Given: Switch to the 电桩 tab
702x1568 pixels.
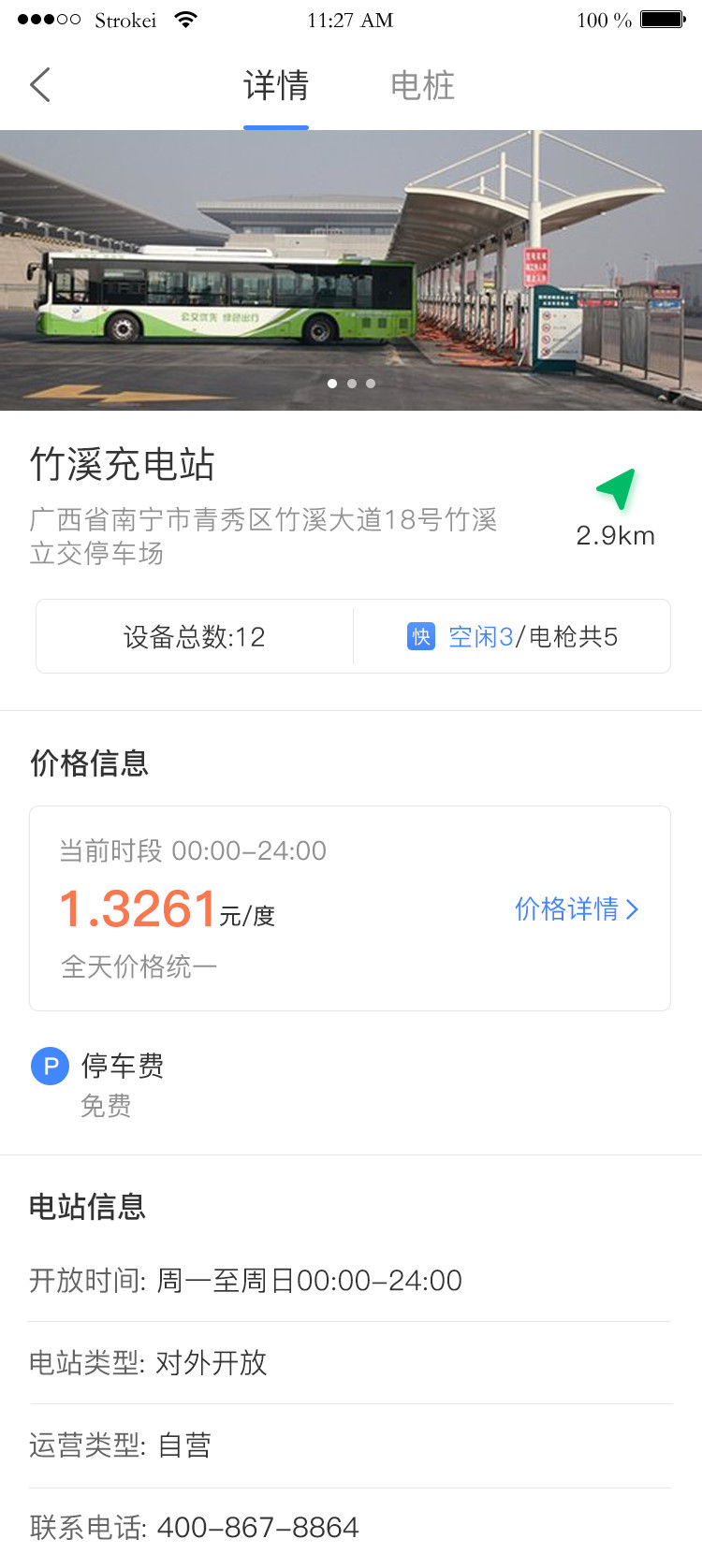Looking at the screenshot, I should click(x=422, y=86).
